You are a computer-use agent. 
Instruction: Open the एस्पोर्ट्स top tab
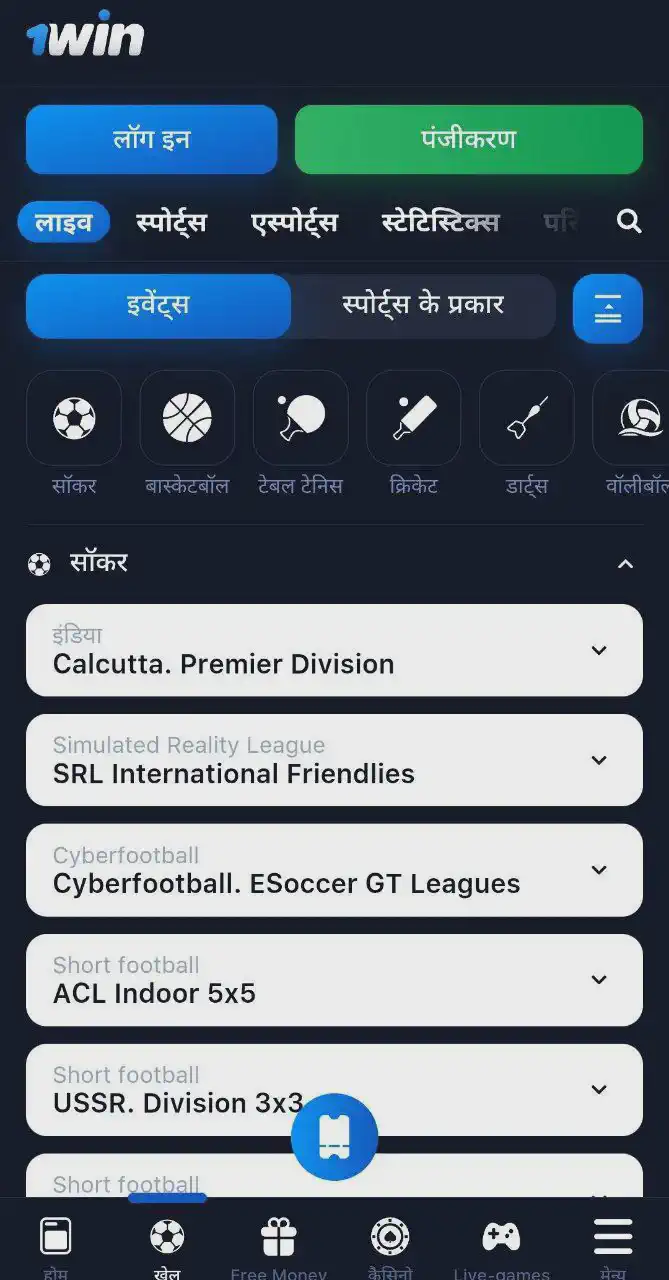pos(294,221)
